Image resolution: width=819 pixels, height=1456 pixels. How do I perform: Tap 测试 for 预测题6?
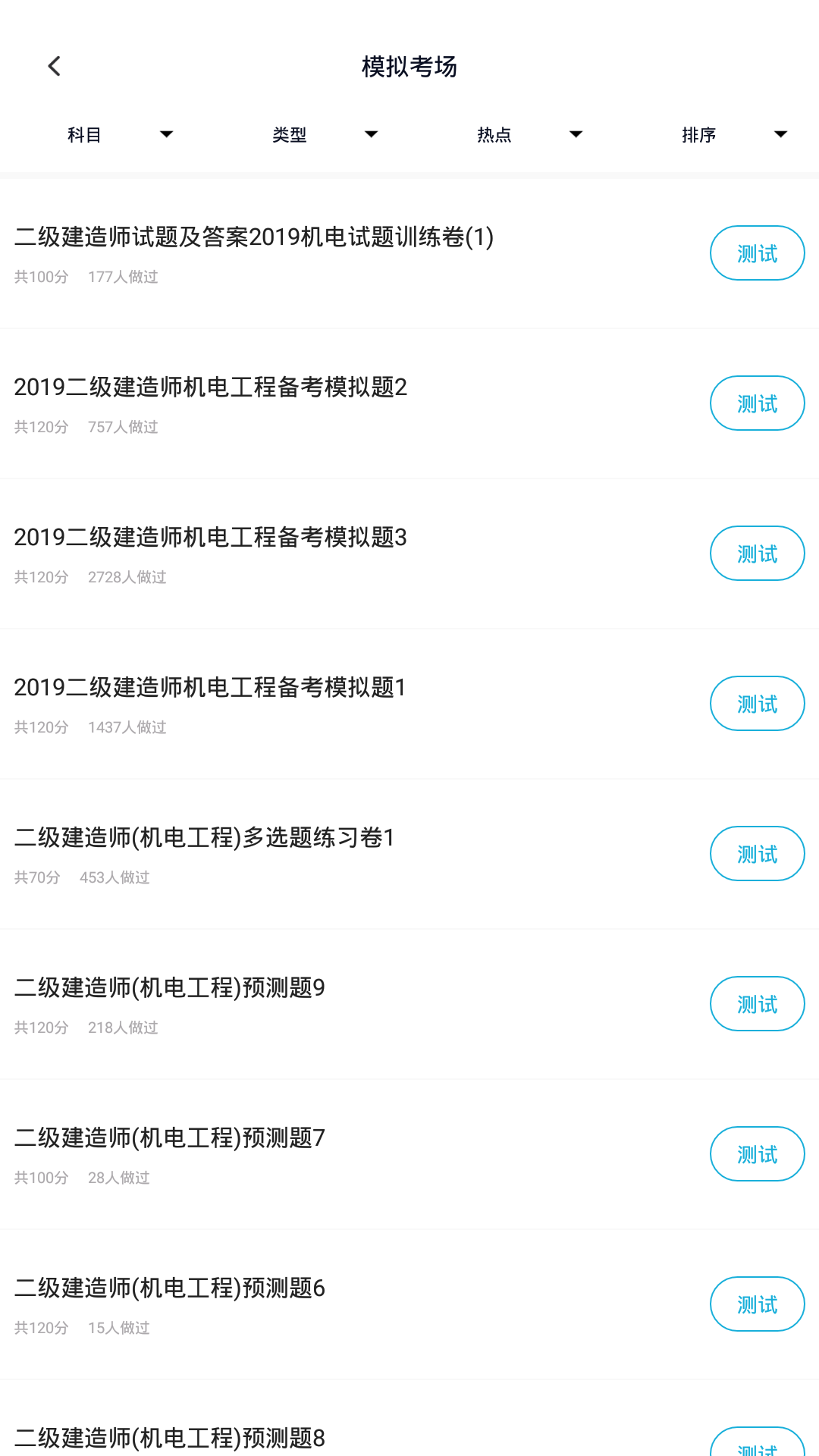(757, 1304)
